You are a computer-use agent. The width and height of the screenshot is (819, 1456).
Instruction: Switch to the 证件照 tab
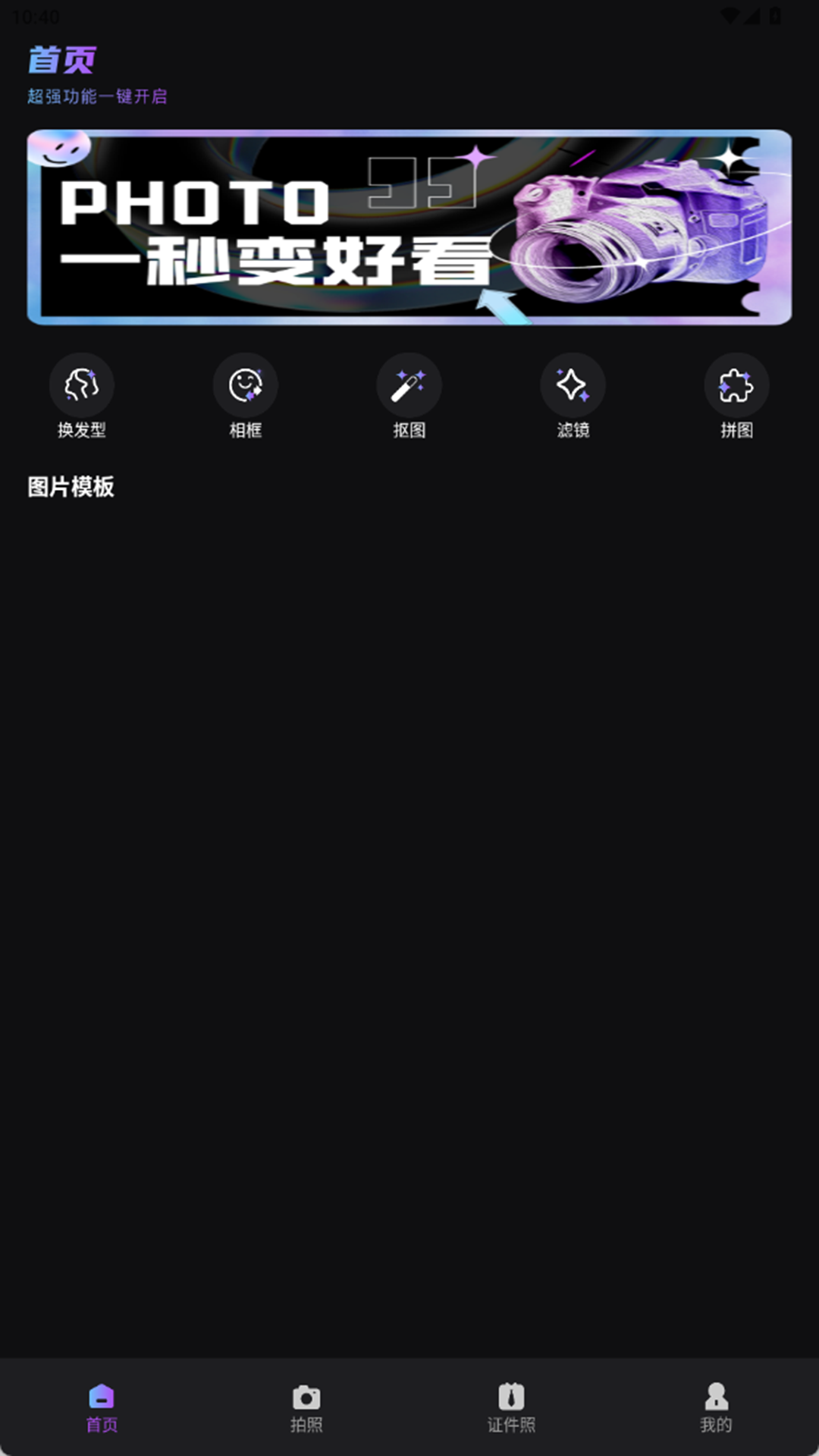pos(511,1410)
